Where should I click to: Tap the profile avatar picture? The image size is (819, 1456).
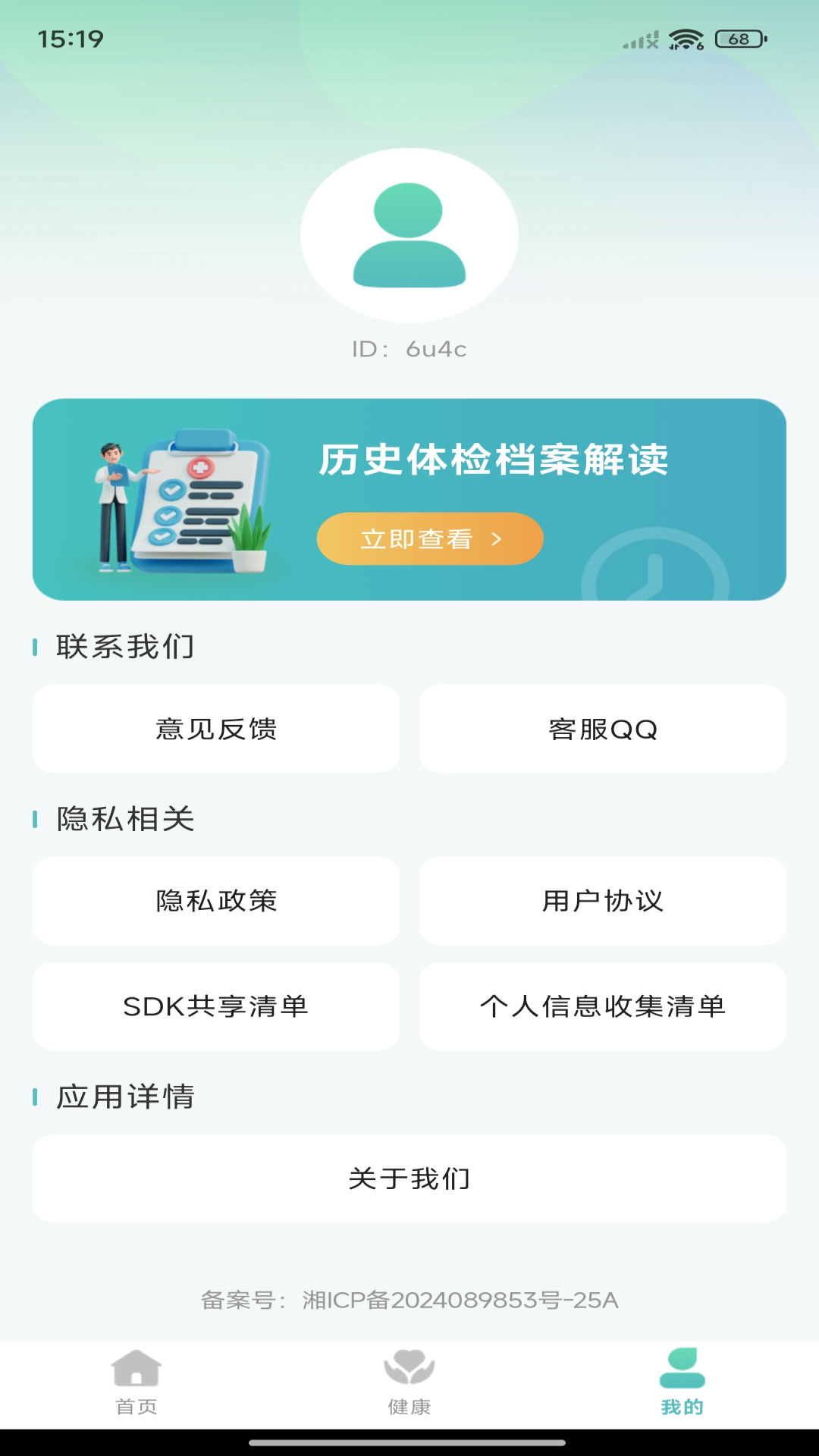(x=409, y=235)
